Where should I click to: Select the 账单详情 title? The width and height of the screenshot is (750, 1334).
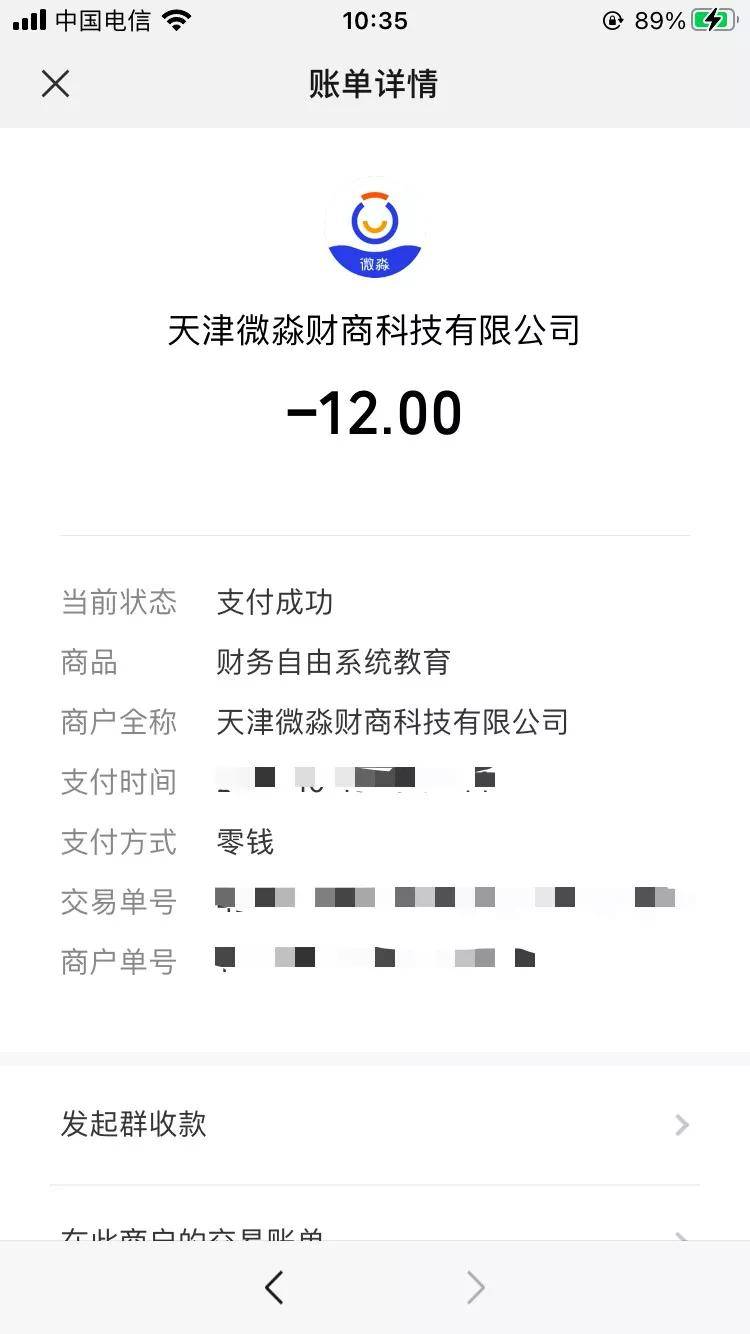click(x=375, y=84)
